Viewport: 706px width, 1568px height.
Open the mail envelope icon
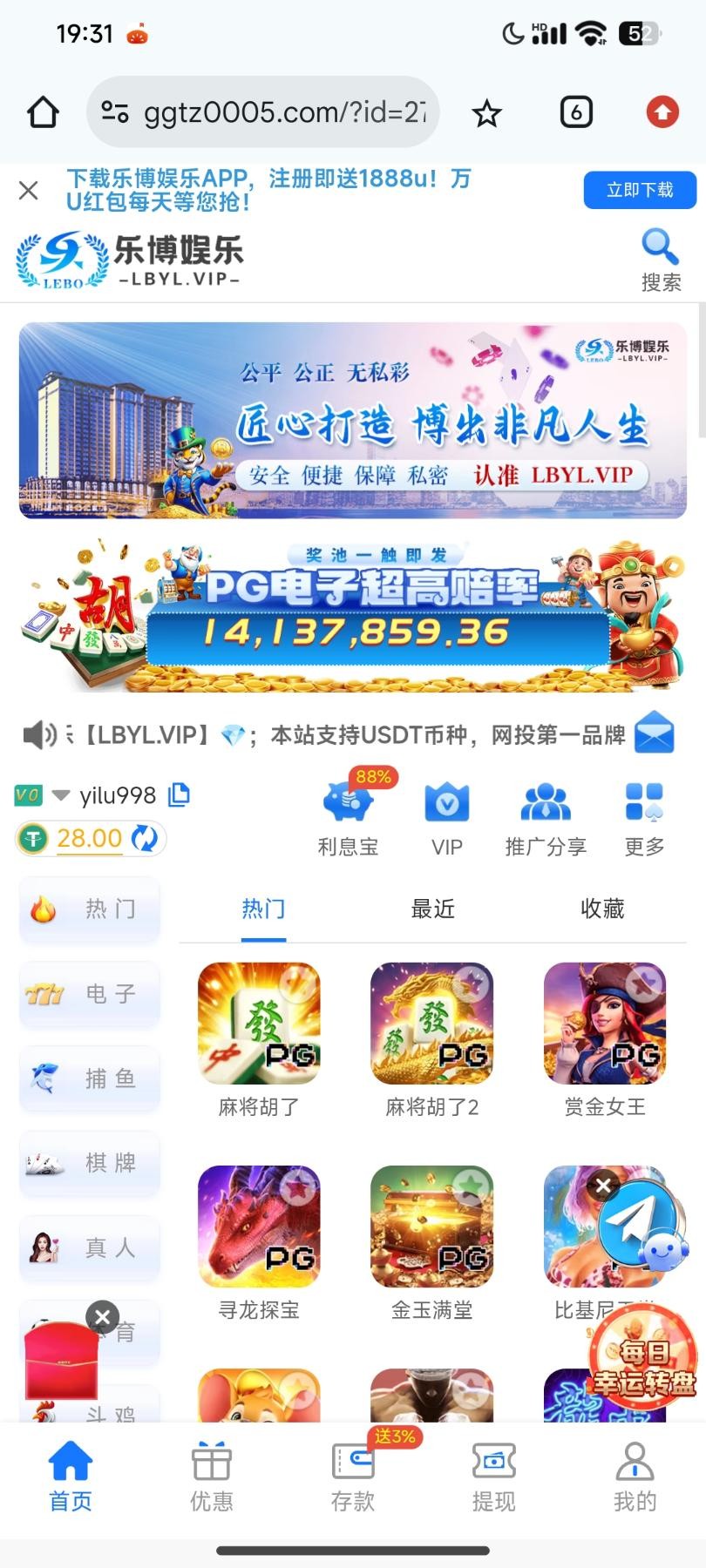654,733
